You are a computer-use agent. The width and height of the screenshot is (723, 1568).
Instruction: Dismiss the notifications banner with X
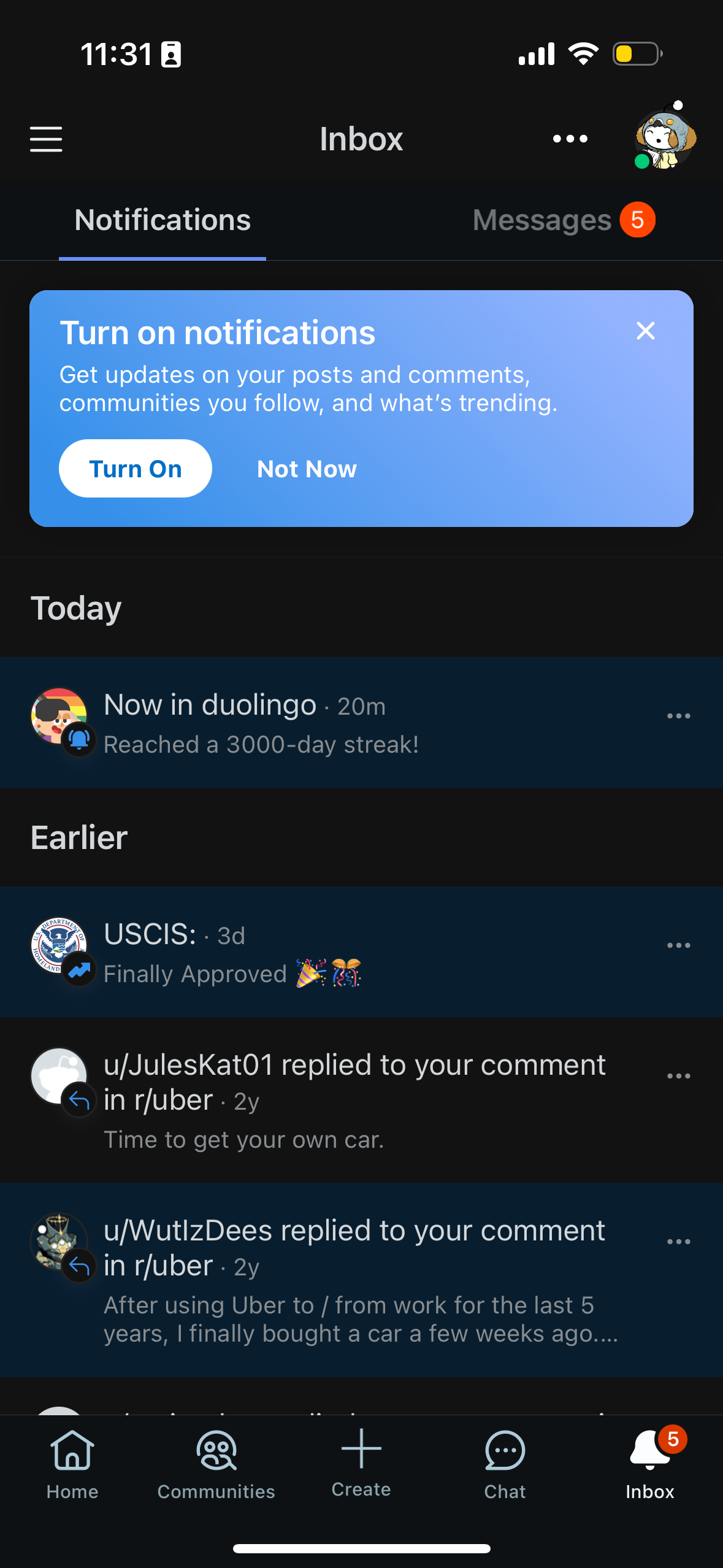pos(645,331)
